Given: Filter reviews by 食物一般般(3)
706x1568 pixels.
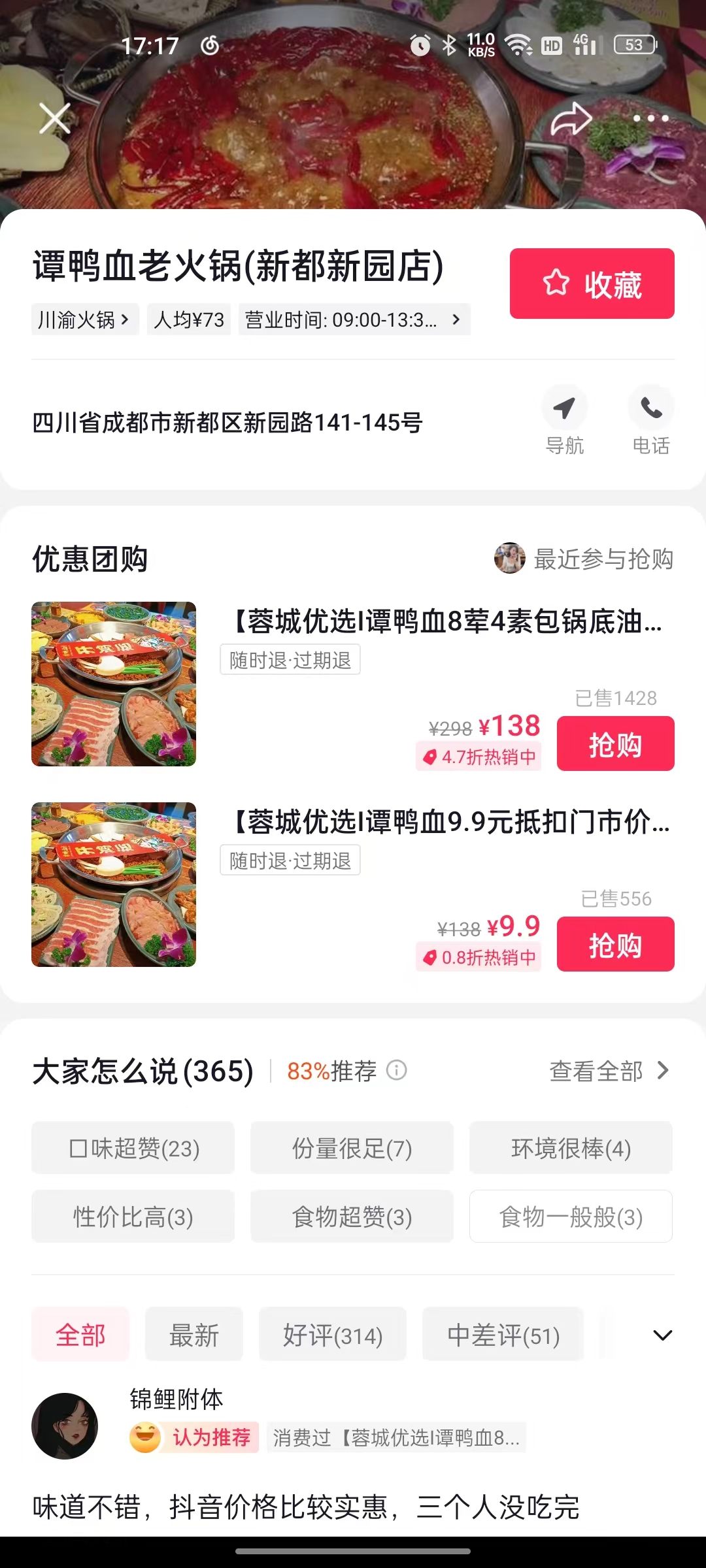Looking at the screenshot, I should coord(571,1217).
